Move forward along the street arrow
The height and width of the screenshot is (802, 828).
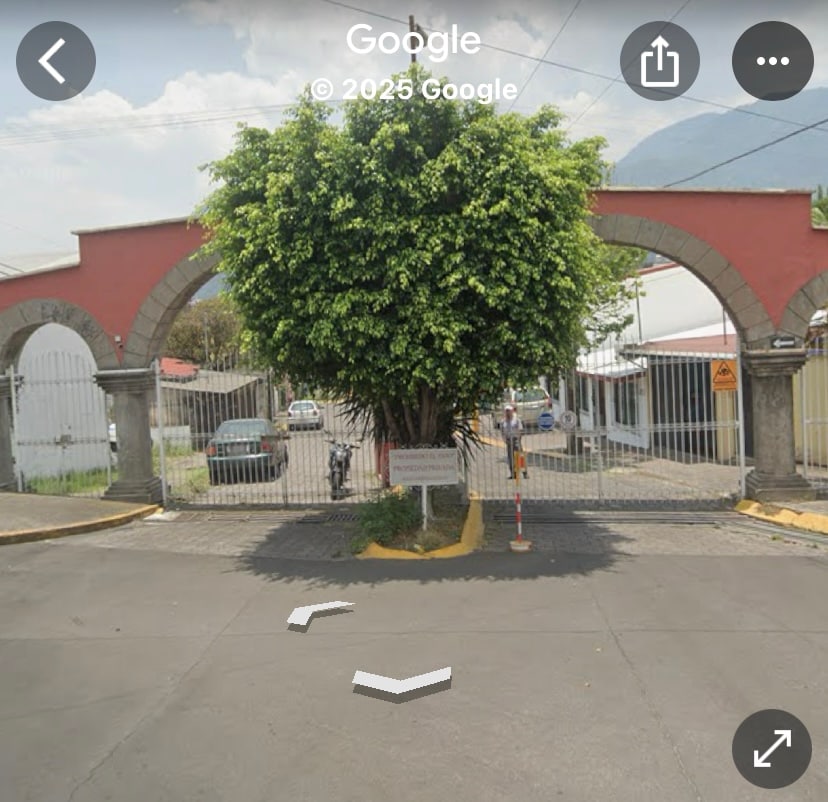401,682
